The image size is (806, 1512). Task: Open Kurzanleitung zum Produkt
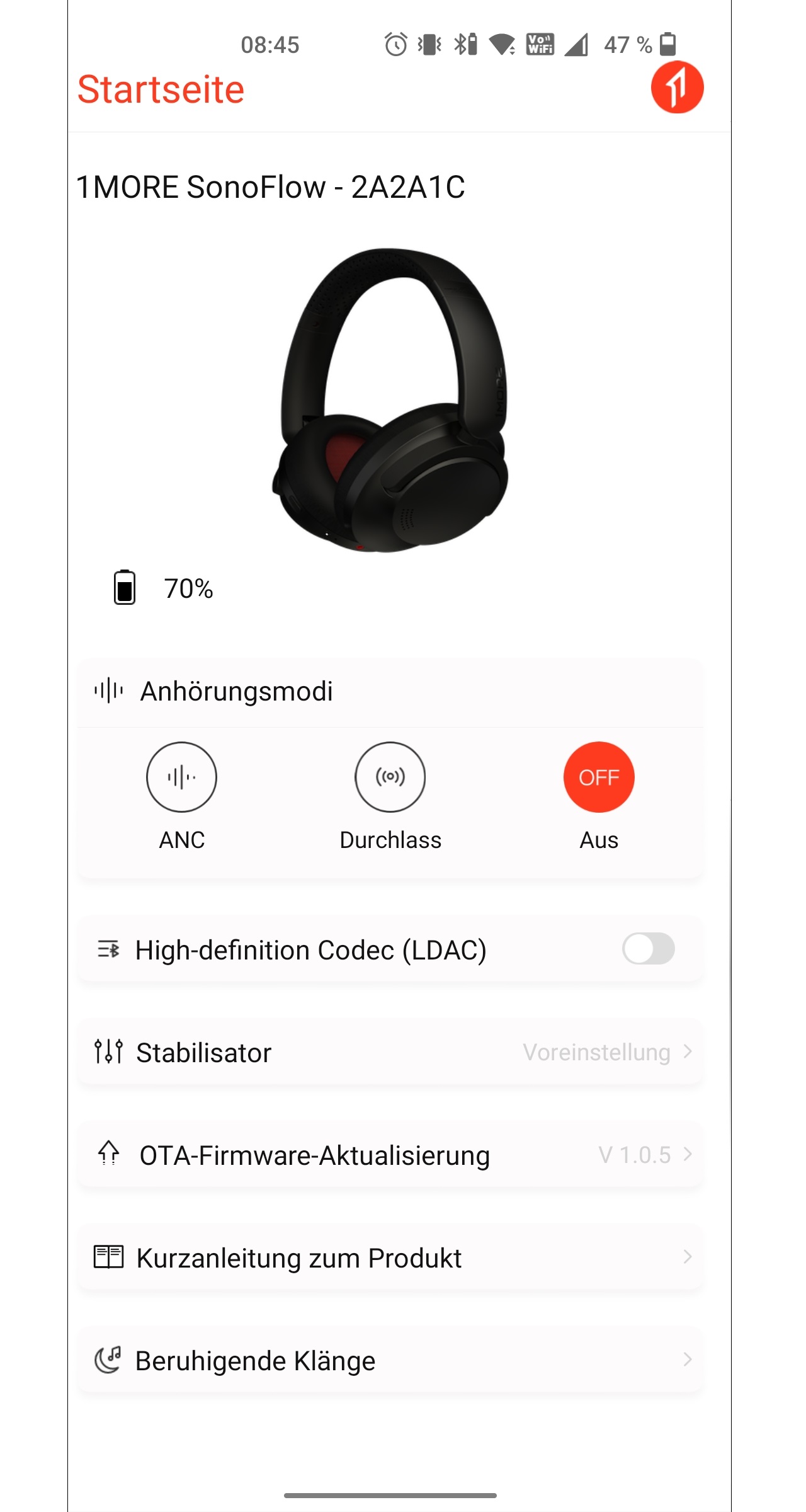click(390, 1257)
